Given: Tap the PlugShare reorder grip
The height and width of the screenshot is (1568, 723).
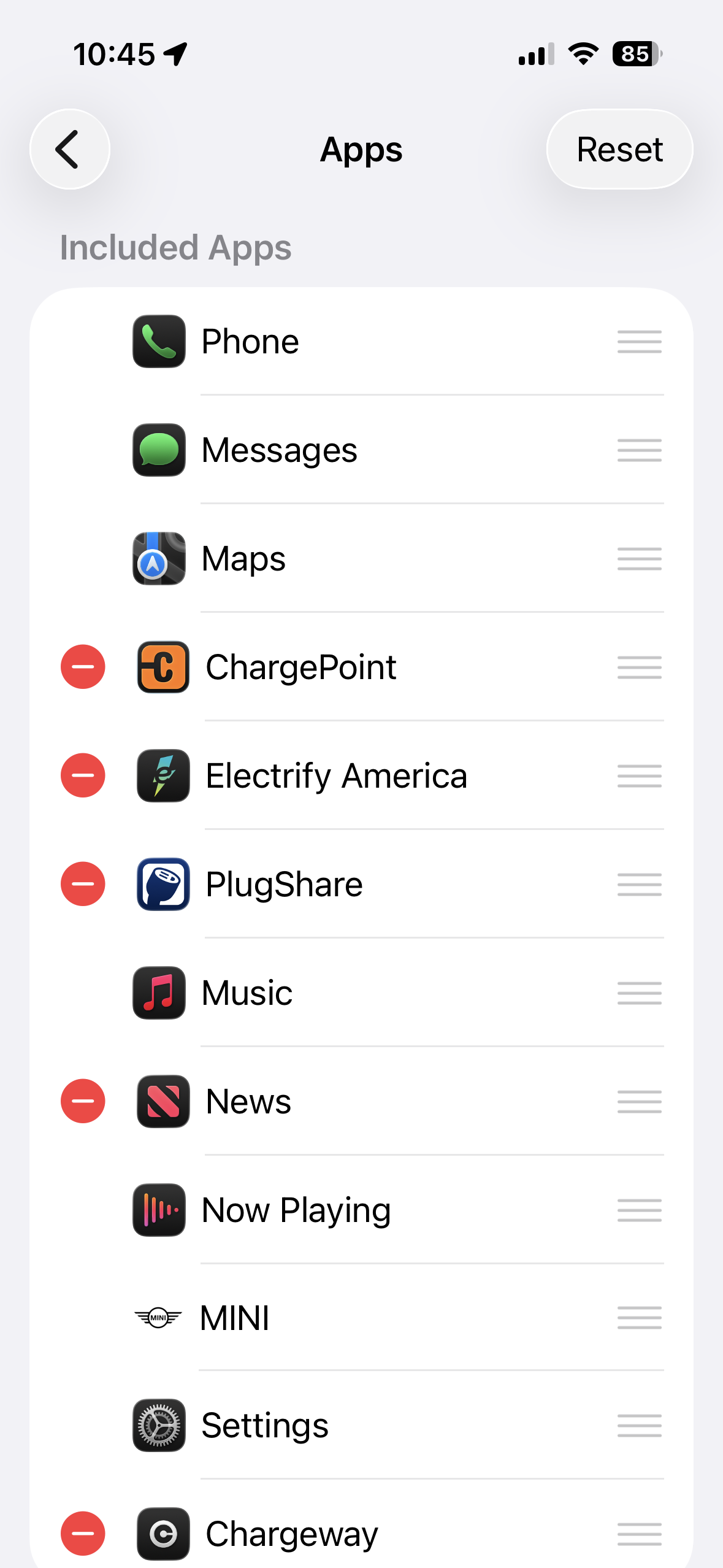Looking at the screenshot, I should tap(639, 884).
